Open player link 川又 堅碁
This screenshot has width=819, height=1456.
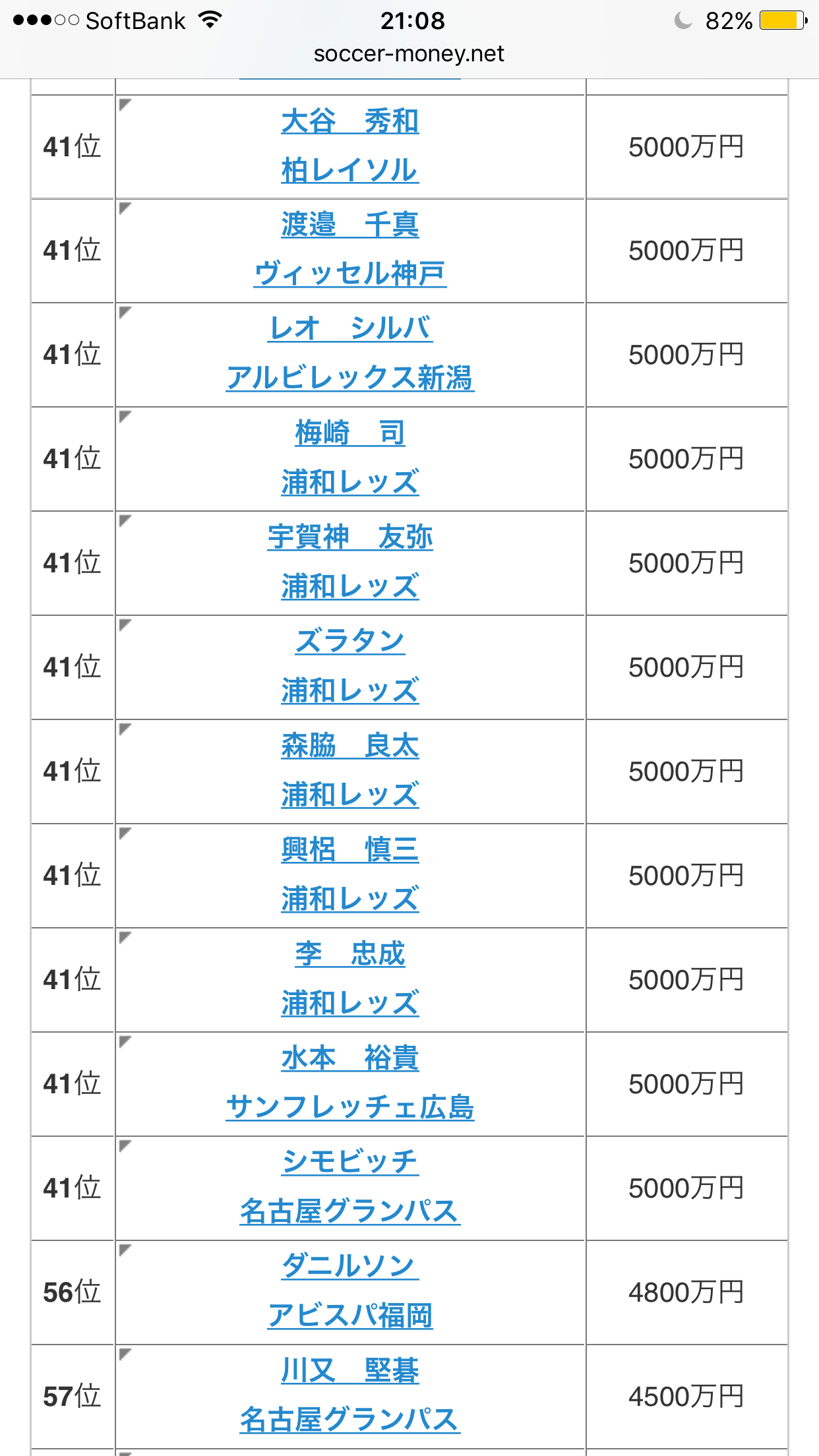350,1370
